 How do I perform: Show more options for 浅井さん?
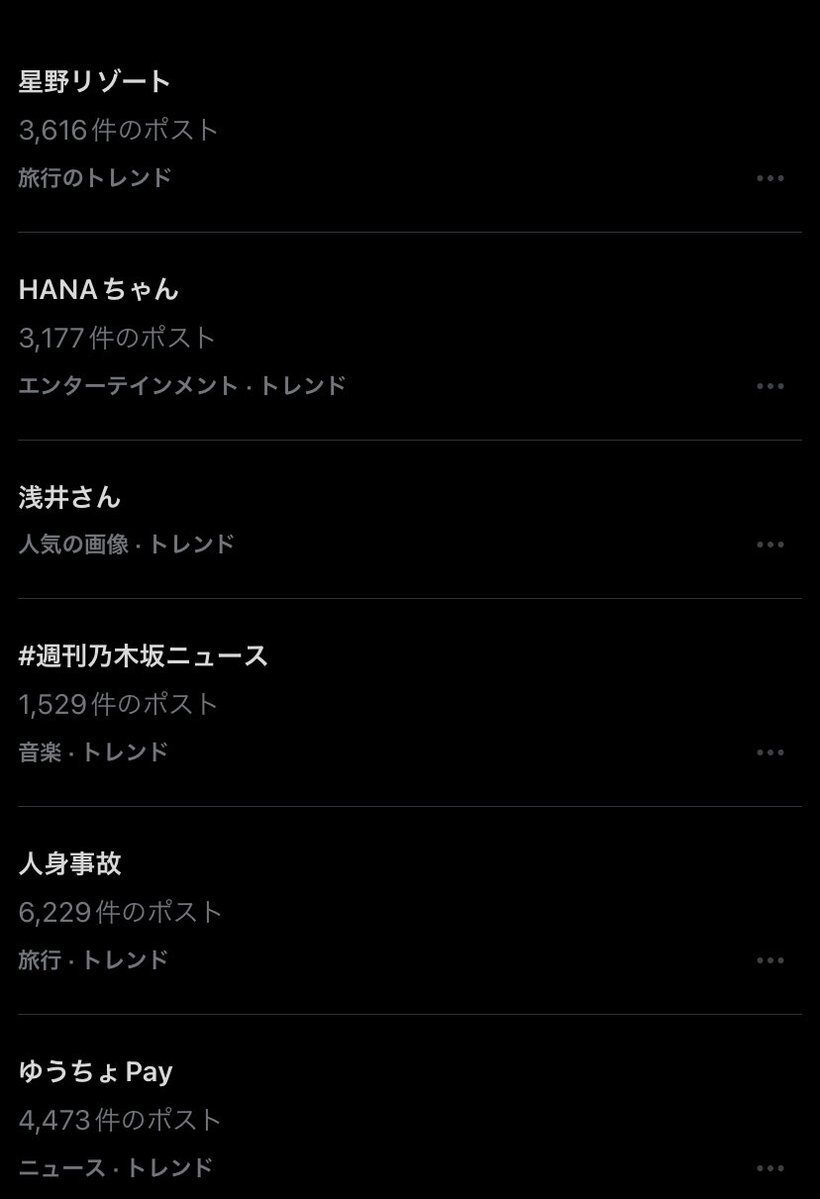pyautogui.click(x=770, y=545)
